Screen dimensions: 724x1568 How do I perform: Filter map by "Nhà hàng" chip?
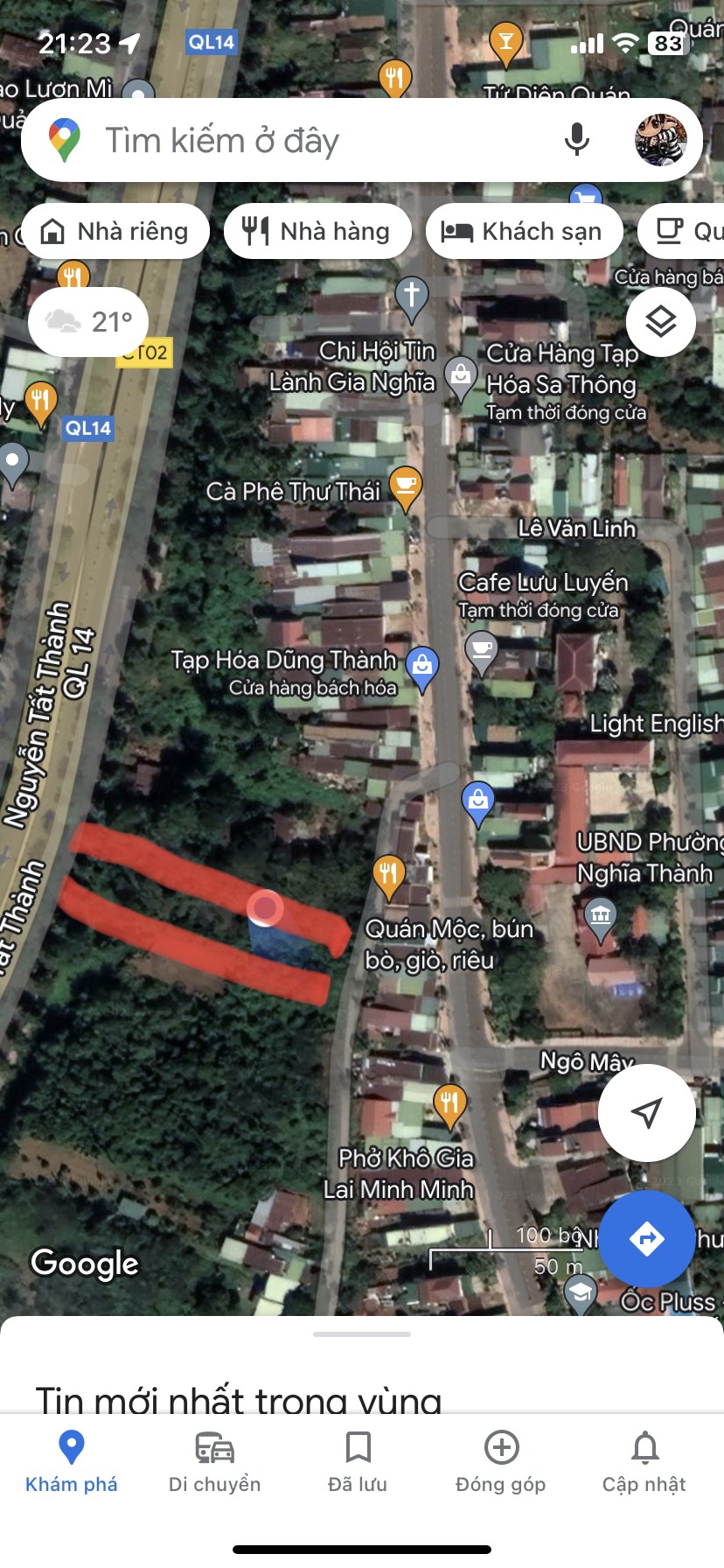(317, 232)
